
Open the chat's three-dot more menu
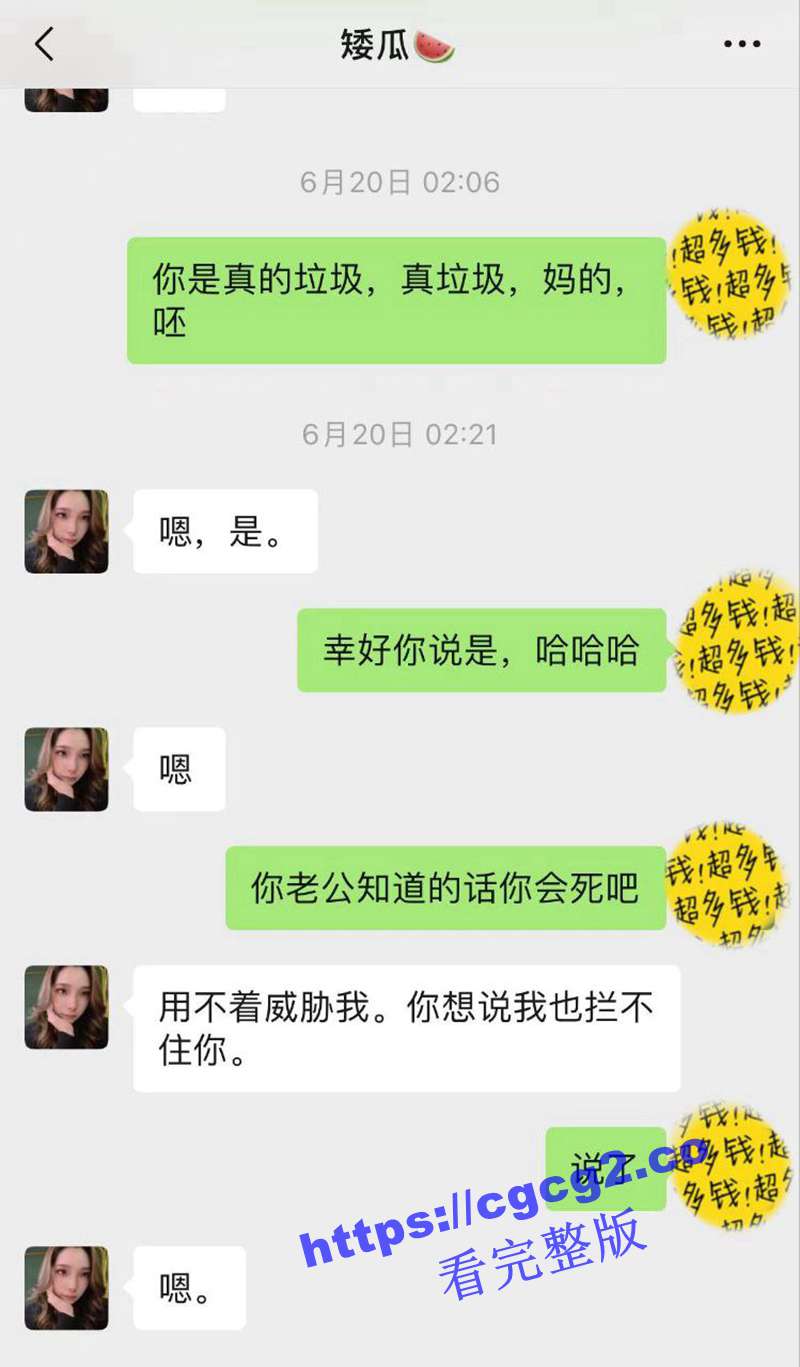[x=742, y=45]
